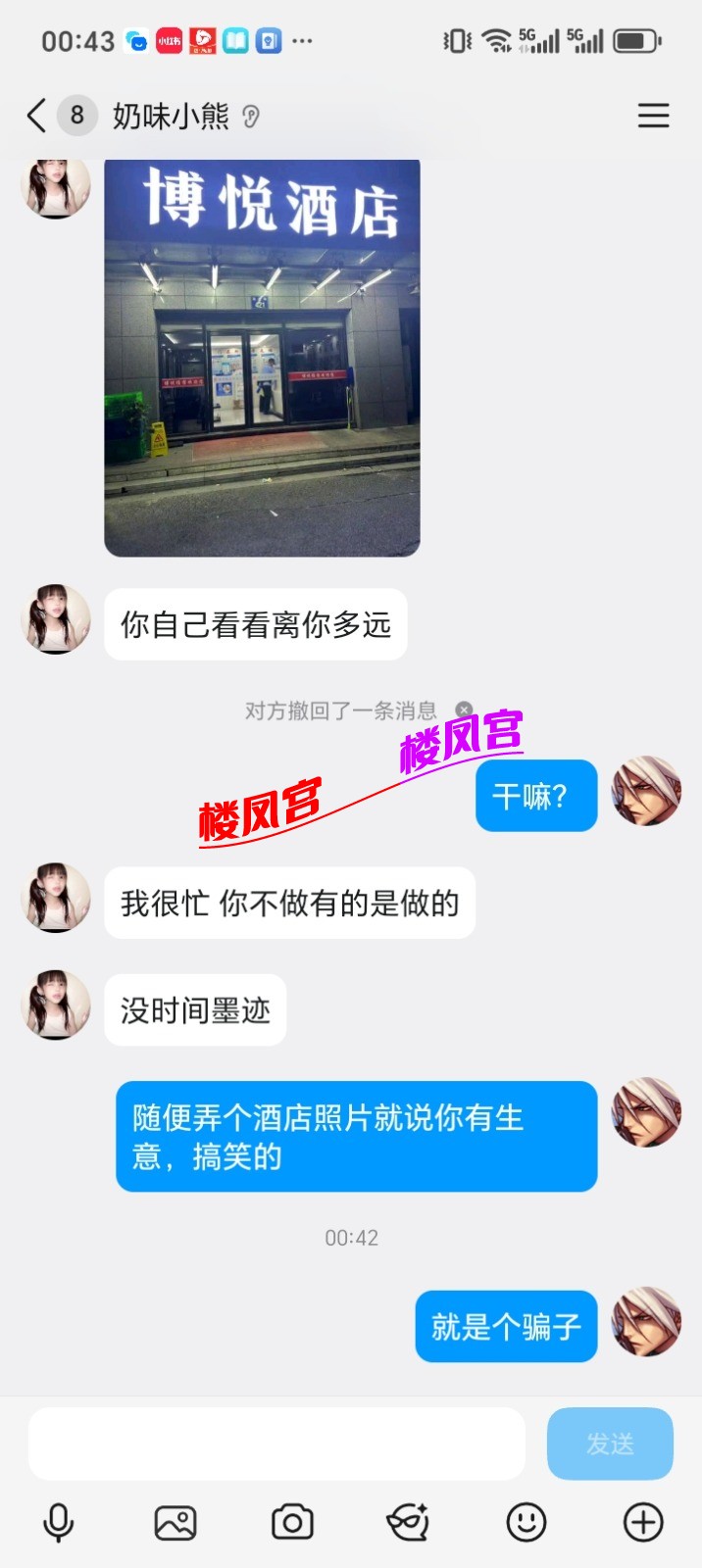Open the emoji sticker panel
Image resolution: width=702 pixels, height=1568 pixels.
526,1523
